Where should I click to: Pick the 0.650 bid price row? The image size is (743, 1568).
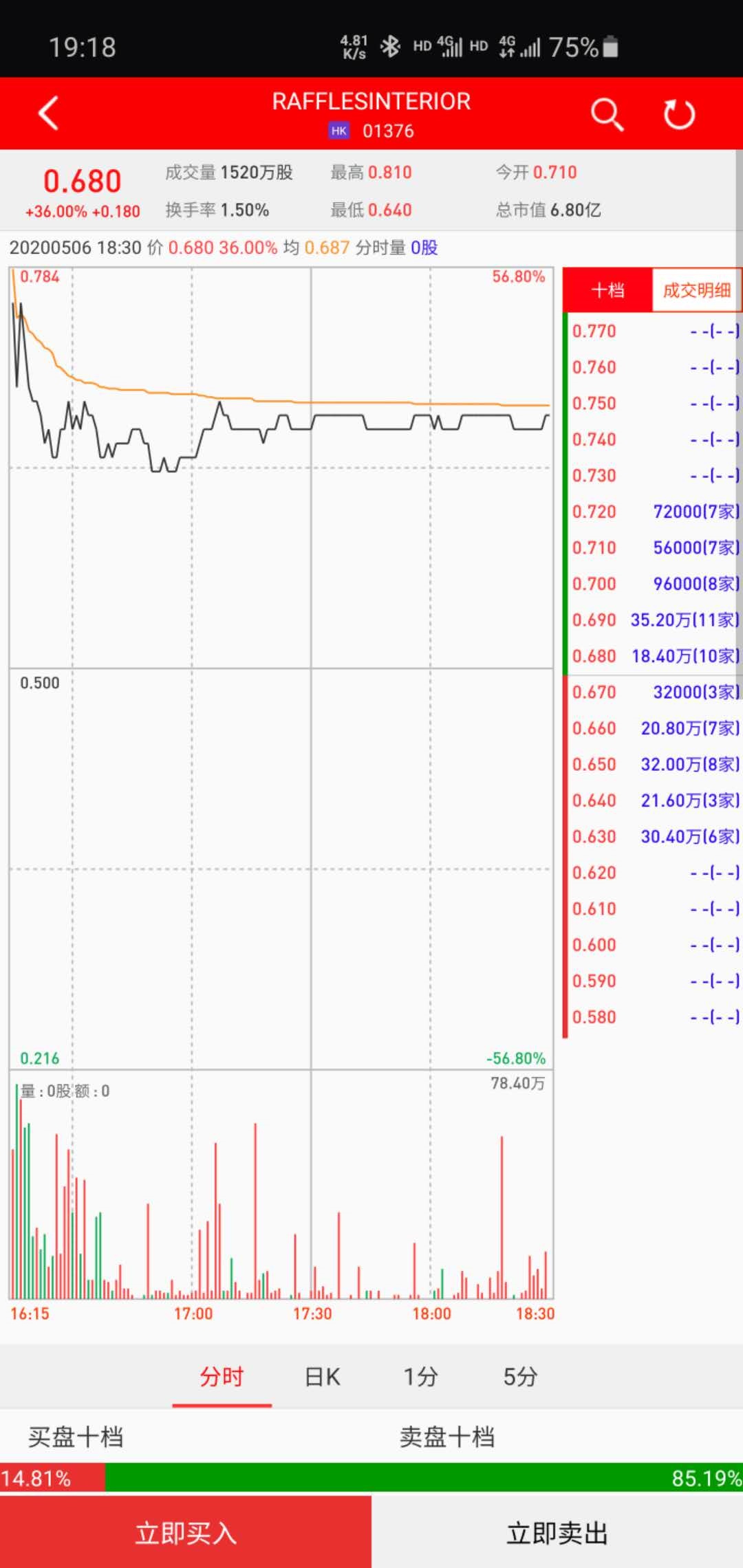tap(654, 764)
